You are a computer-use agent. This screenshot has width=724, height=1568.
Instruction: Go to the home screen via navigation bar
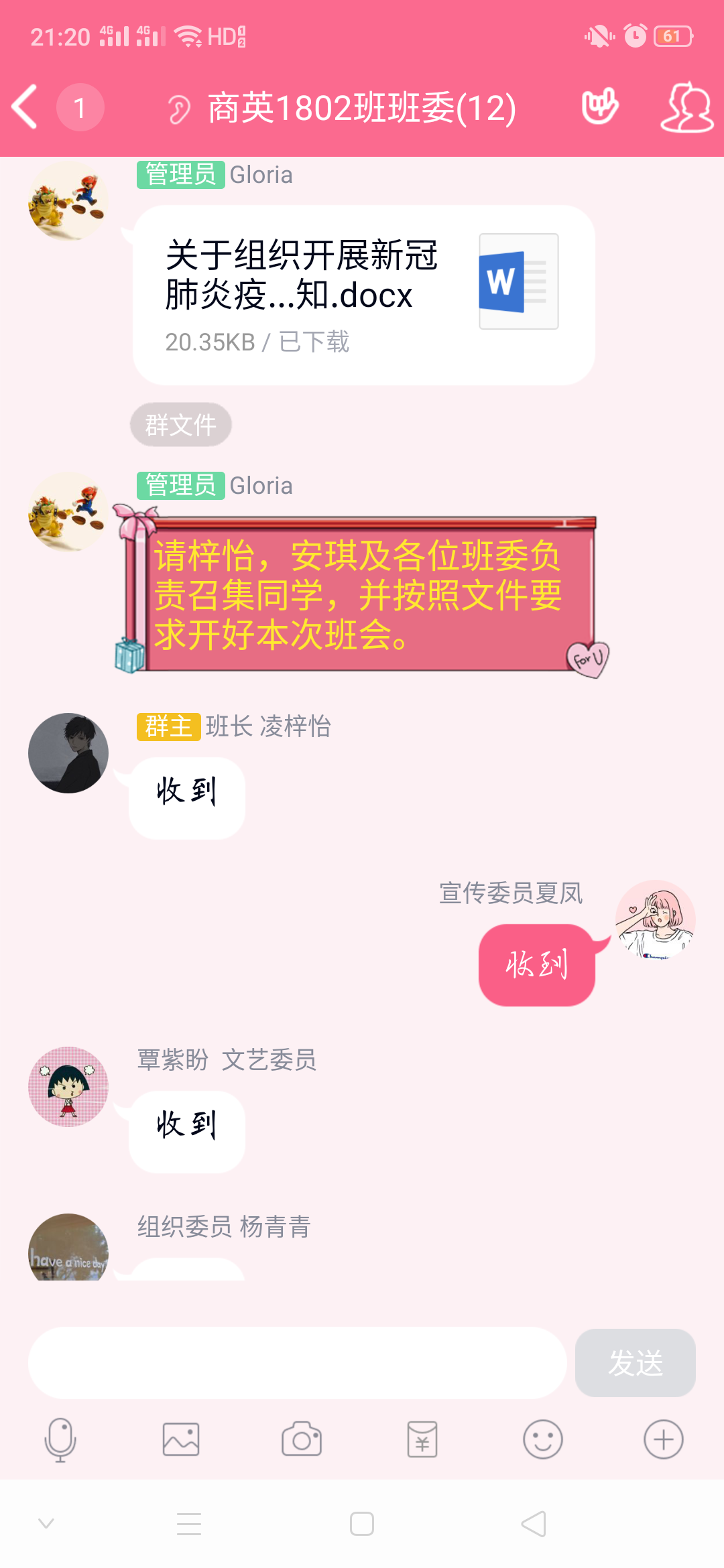click(x=362, y=1524)
